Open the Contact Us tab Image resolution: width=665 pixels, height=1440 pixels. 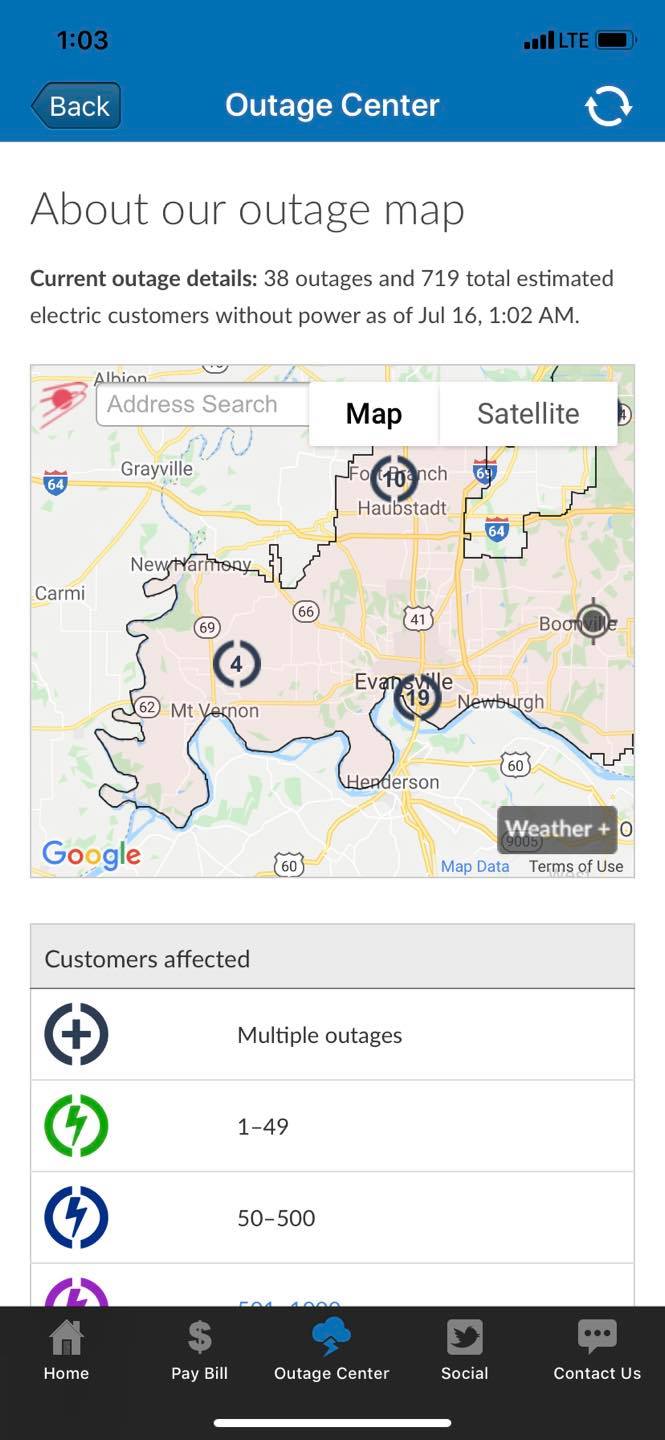tap(597, 1351)
